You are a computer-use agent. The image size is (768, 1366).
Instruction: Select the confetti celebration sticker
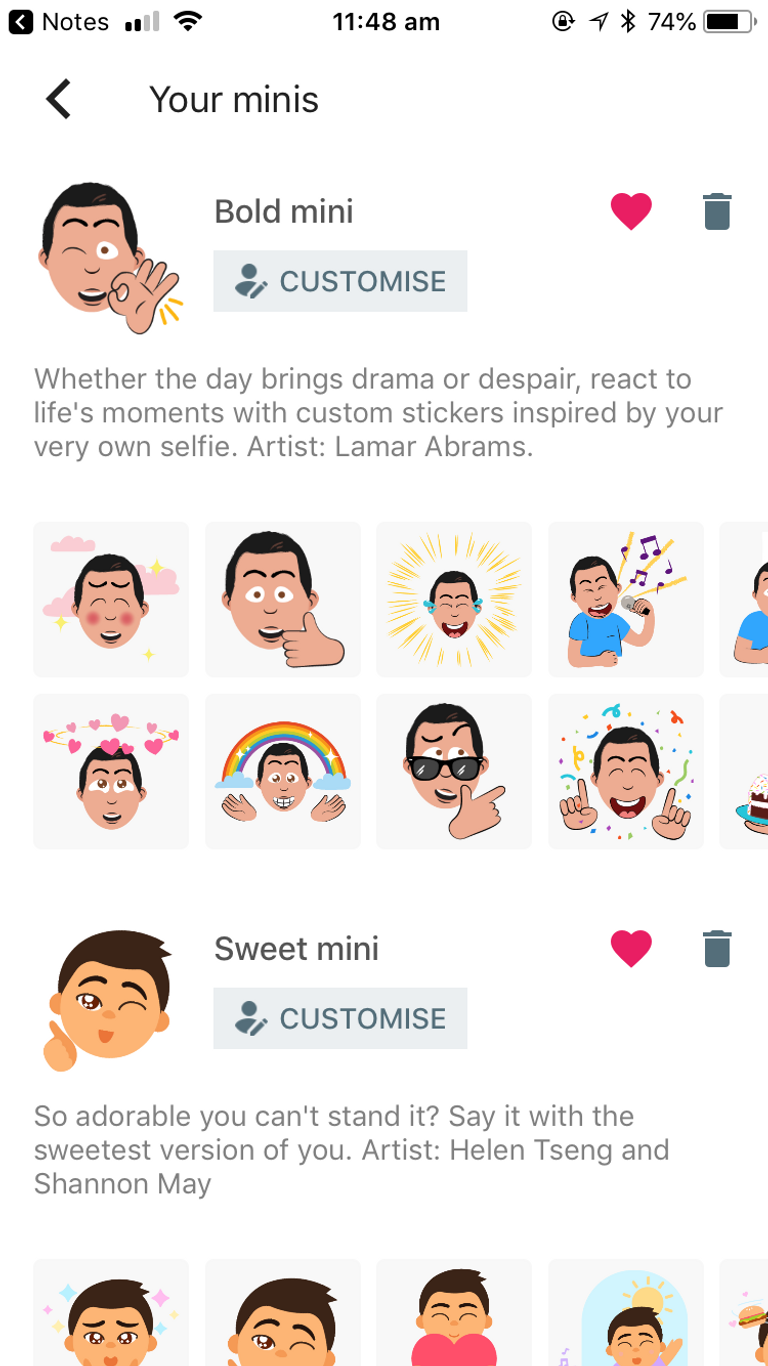pos(626,771)
